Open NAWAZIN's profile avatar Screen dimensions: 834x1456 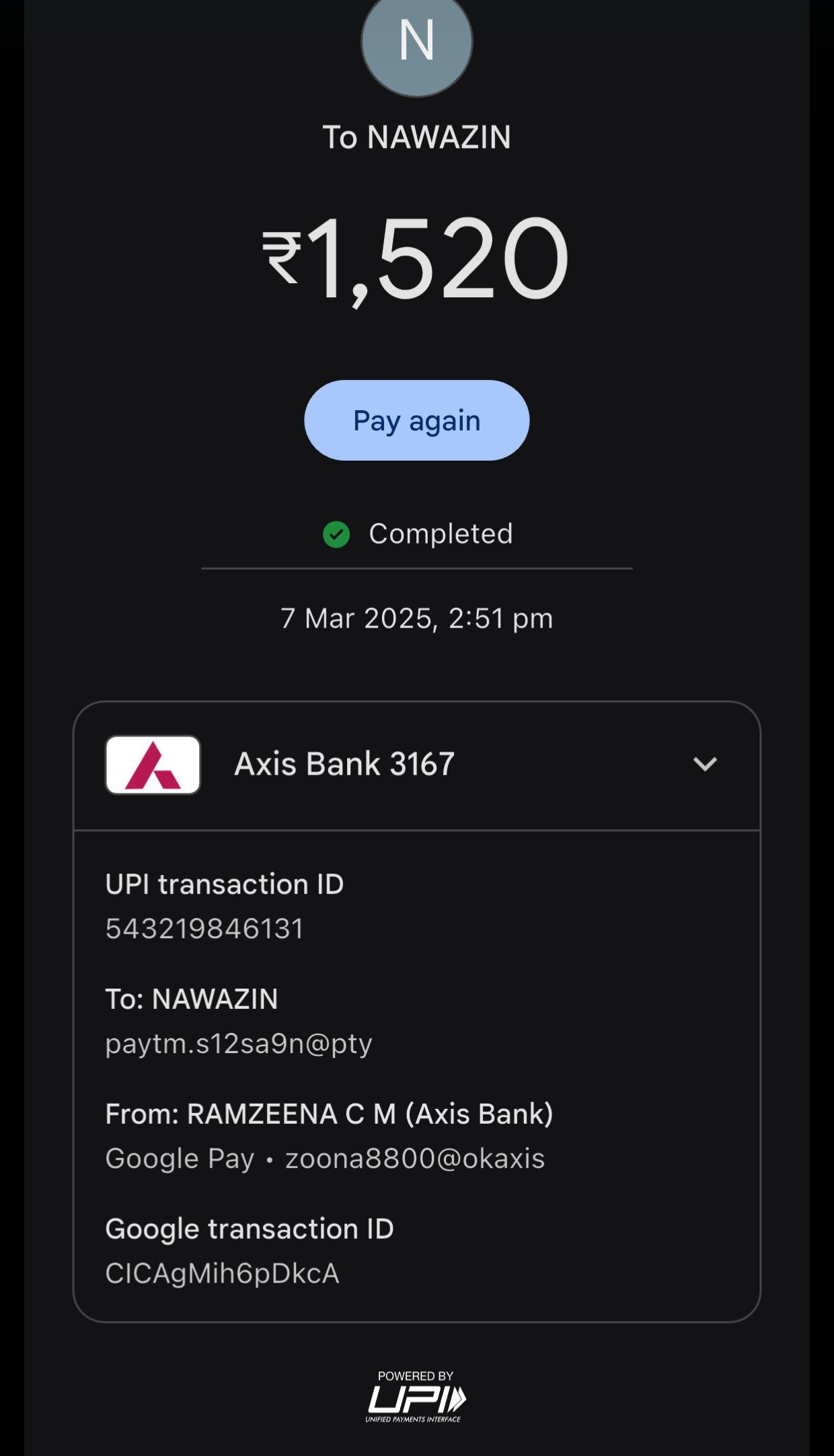pos(416,42)
